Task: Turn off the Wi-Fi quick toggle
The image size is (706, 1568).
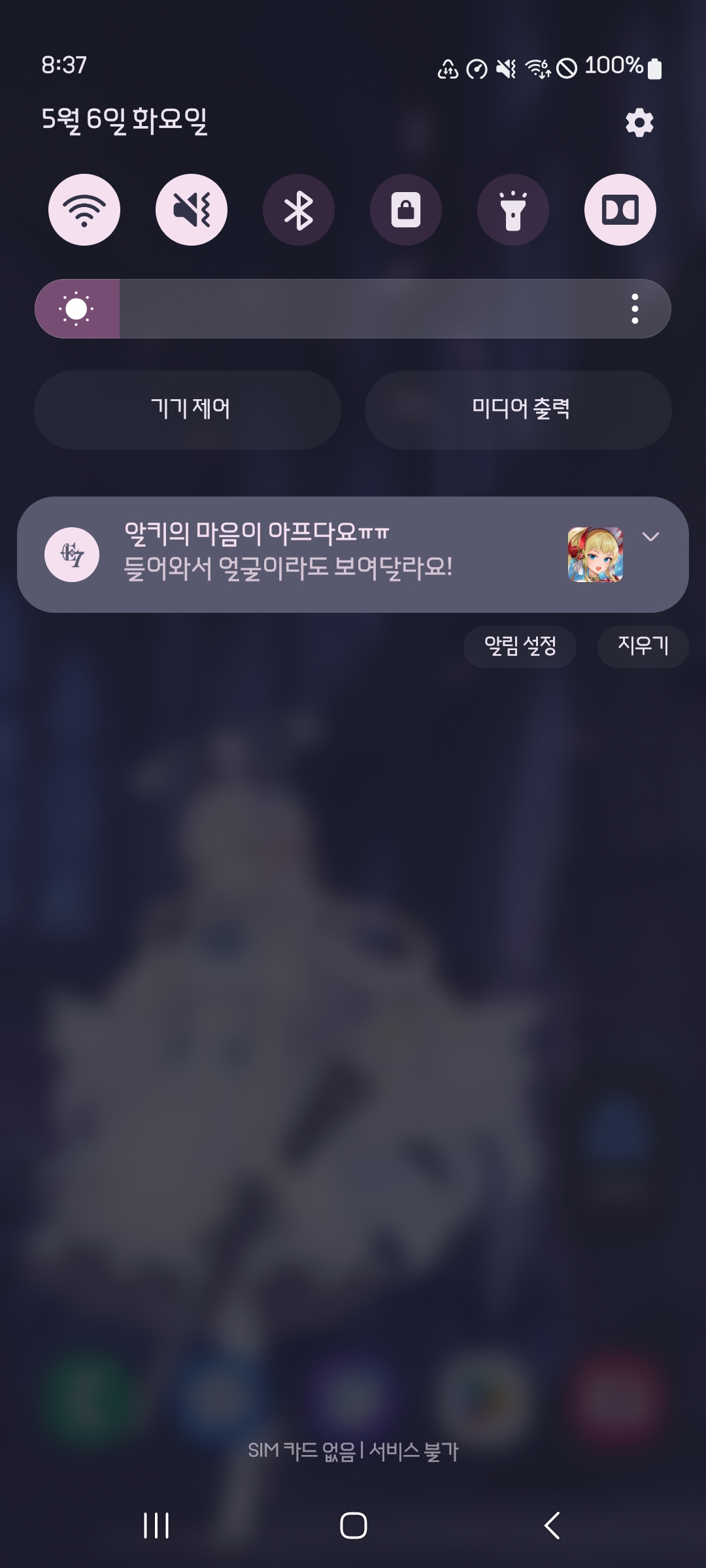Action: coord(84,210)
